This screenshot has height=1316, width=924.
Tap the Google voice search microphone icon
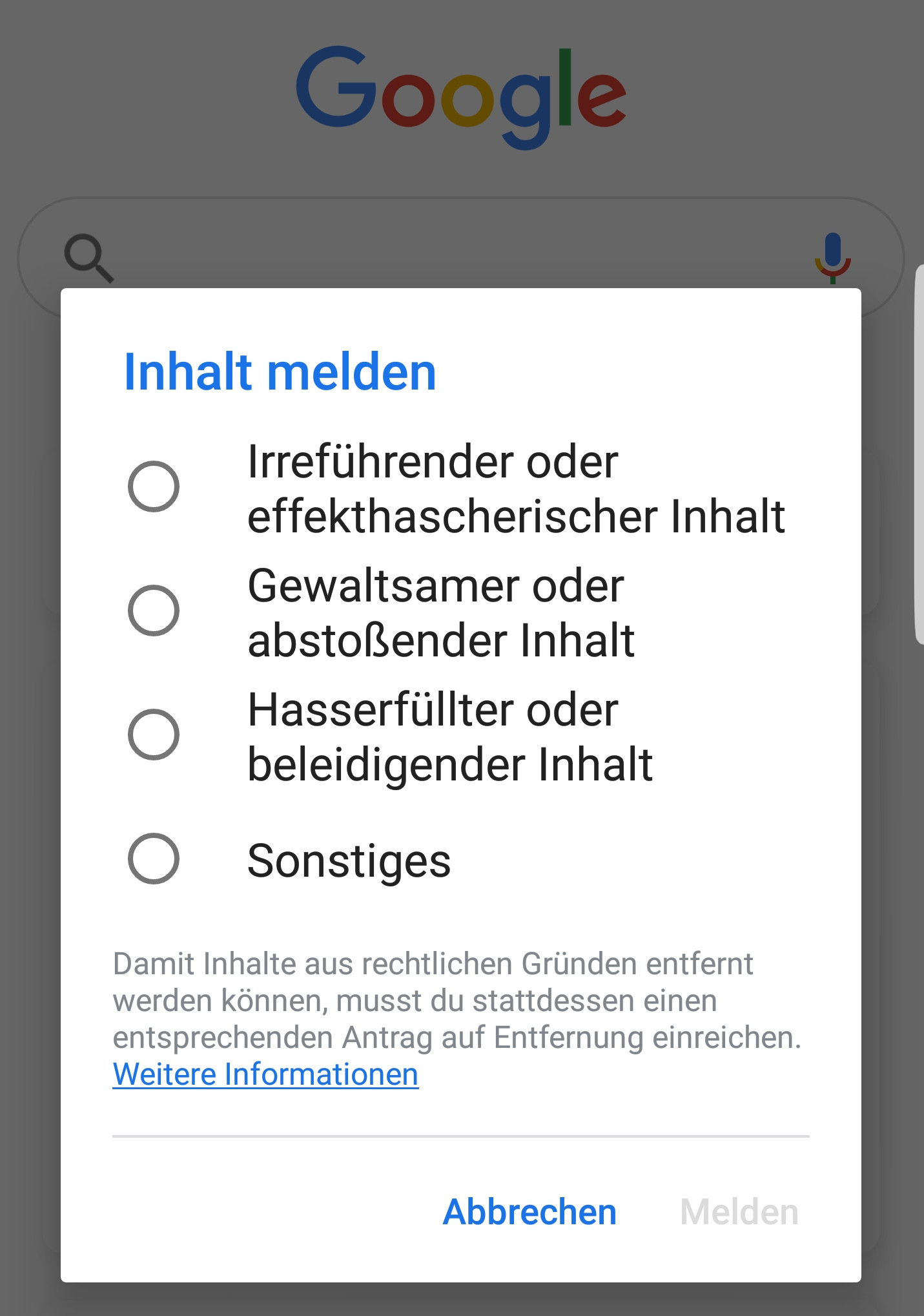832,257
